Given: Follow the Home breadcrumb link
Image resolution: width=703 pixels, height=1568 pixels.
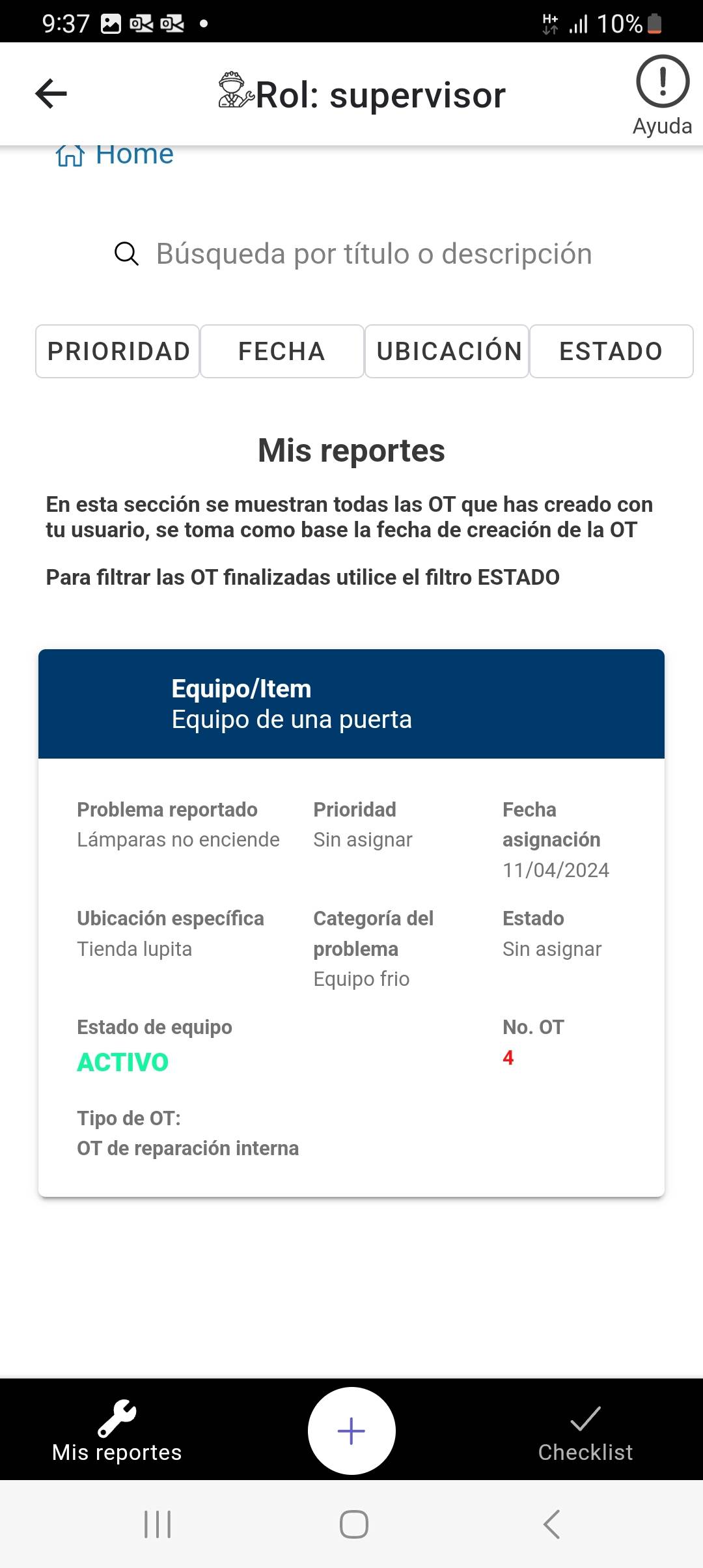Looking at the screenshot, I should click(115, 155).
